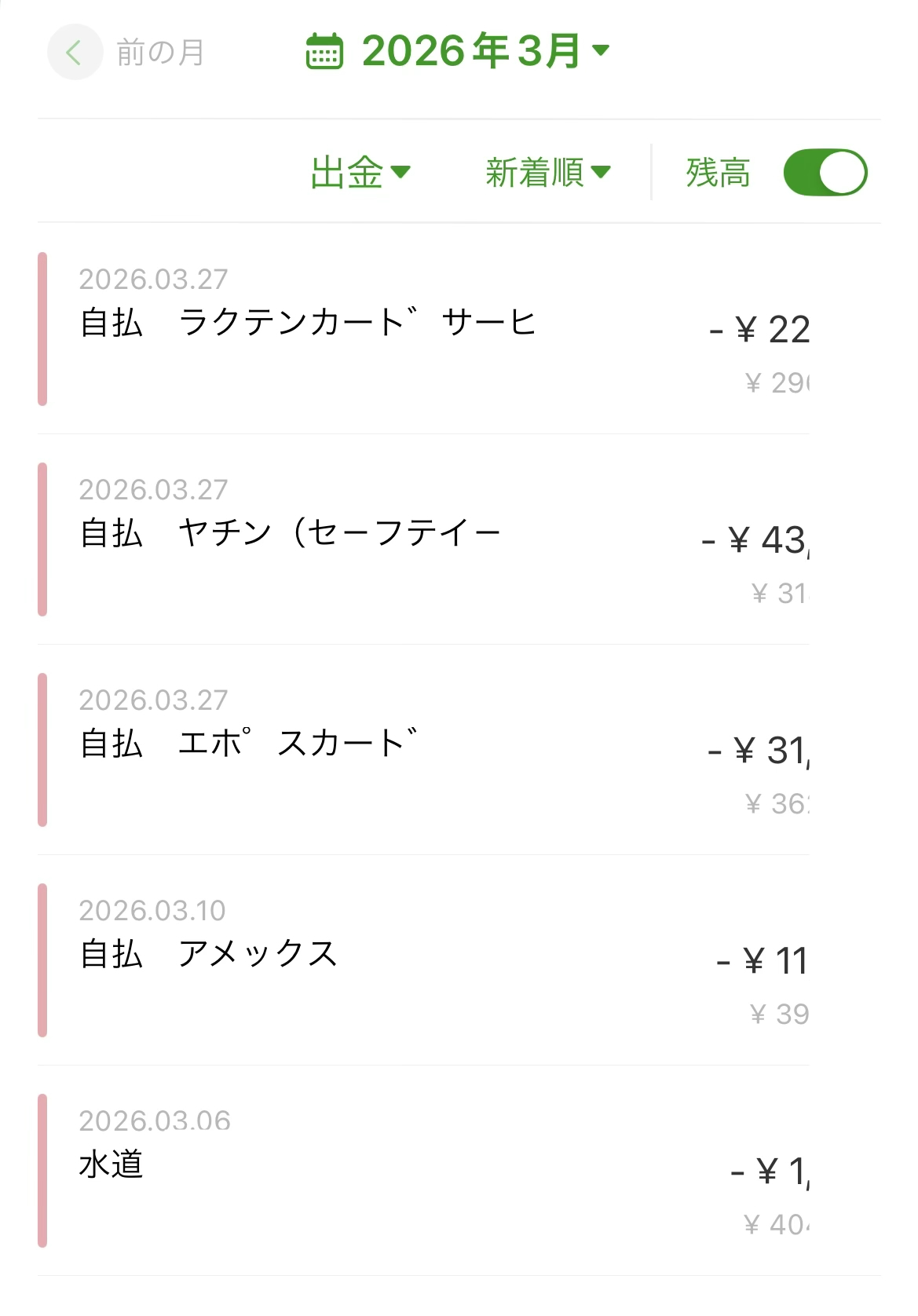Expand the 出金 filter dropdown
This screenshot has height=1316, width=918.
[360, 172]
